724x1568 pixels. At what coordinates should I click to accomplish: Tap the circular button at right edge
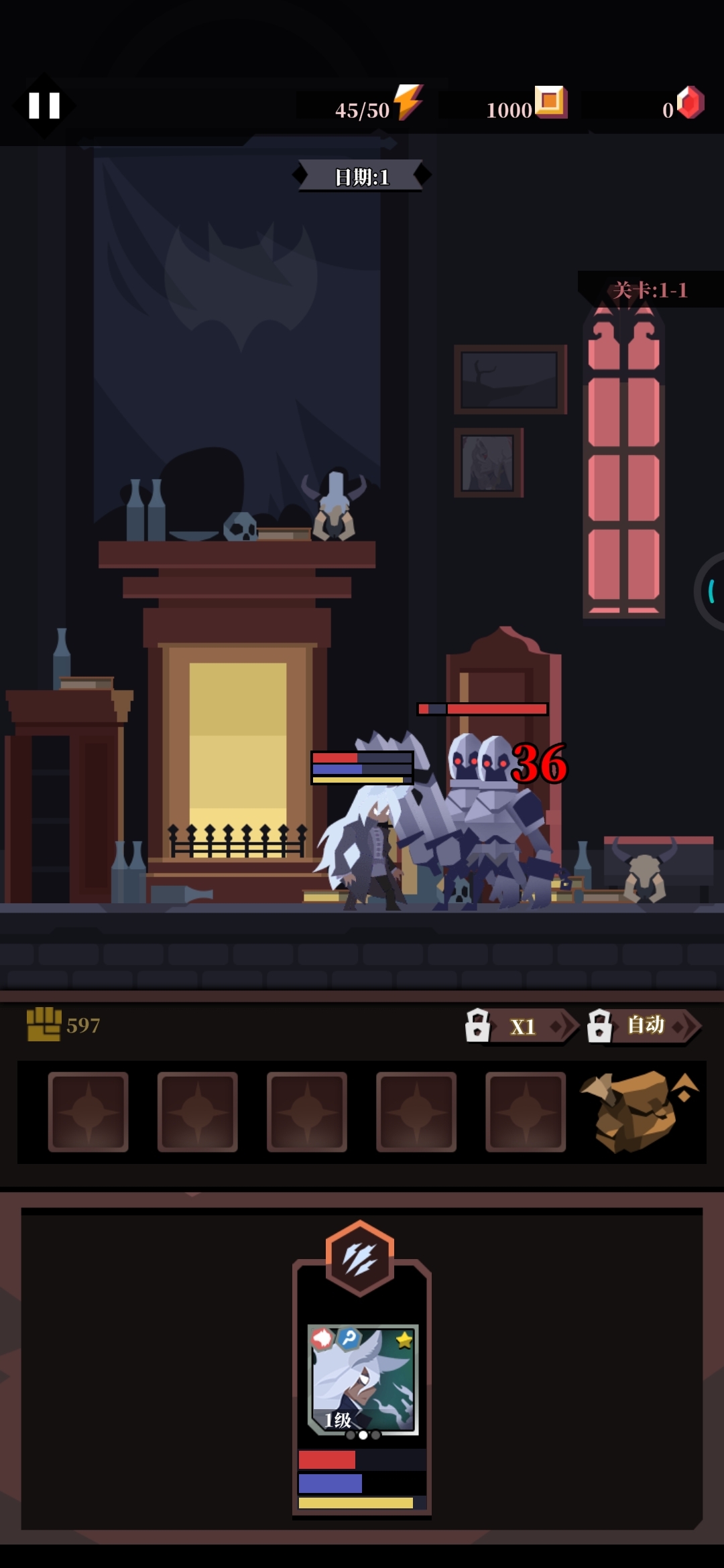[x=711, y=591]
